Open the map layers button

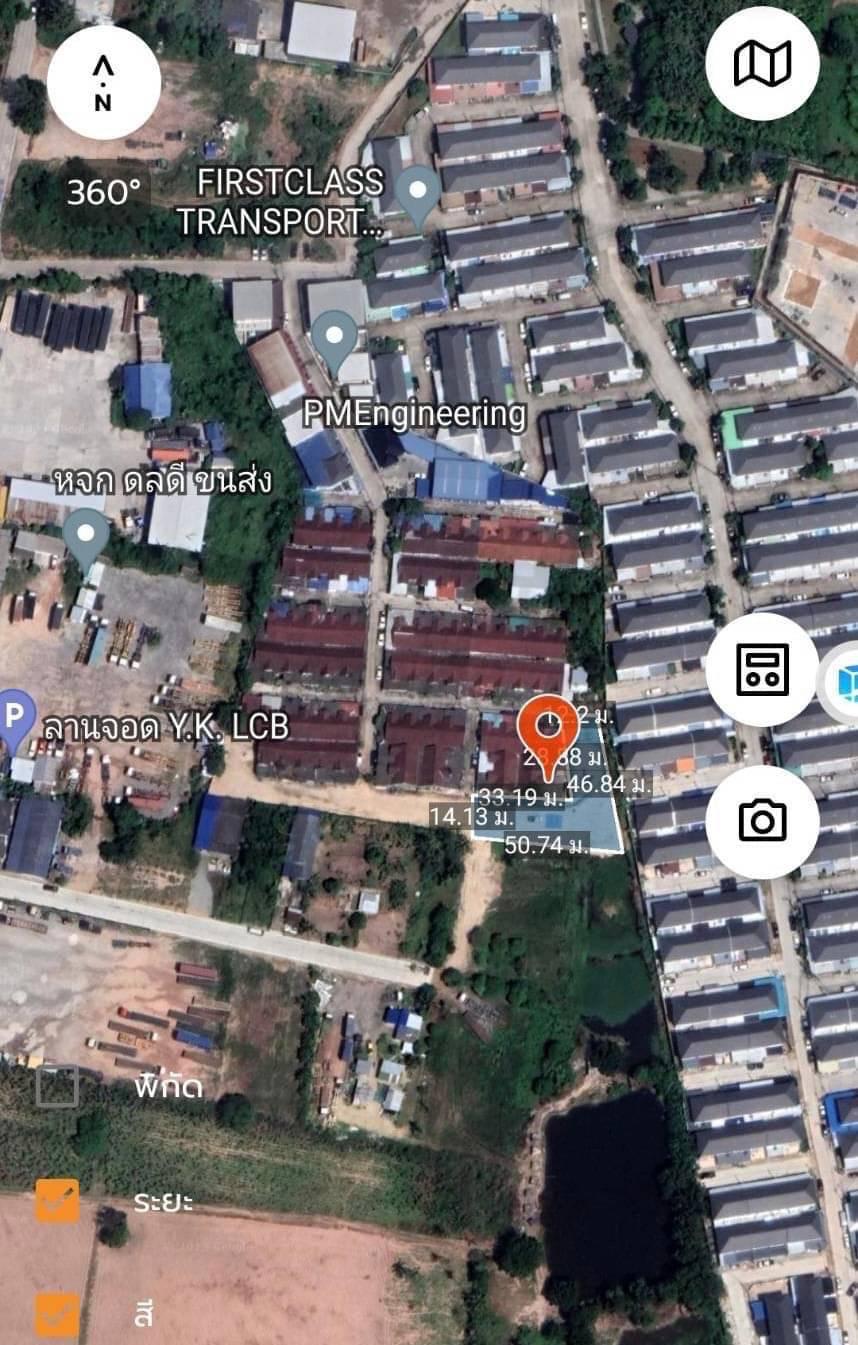click(762, 64)
